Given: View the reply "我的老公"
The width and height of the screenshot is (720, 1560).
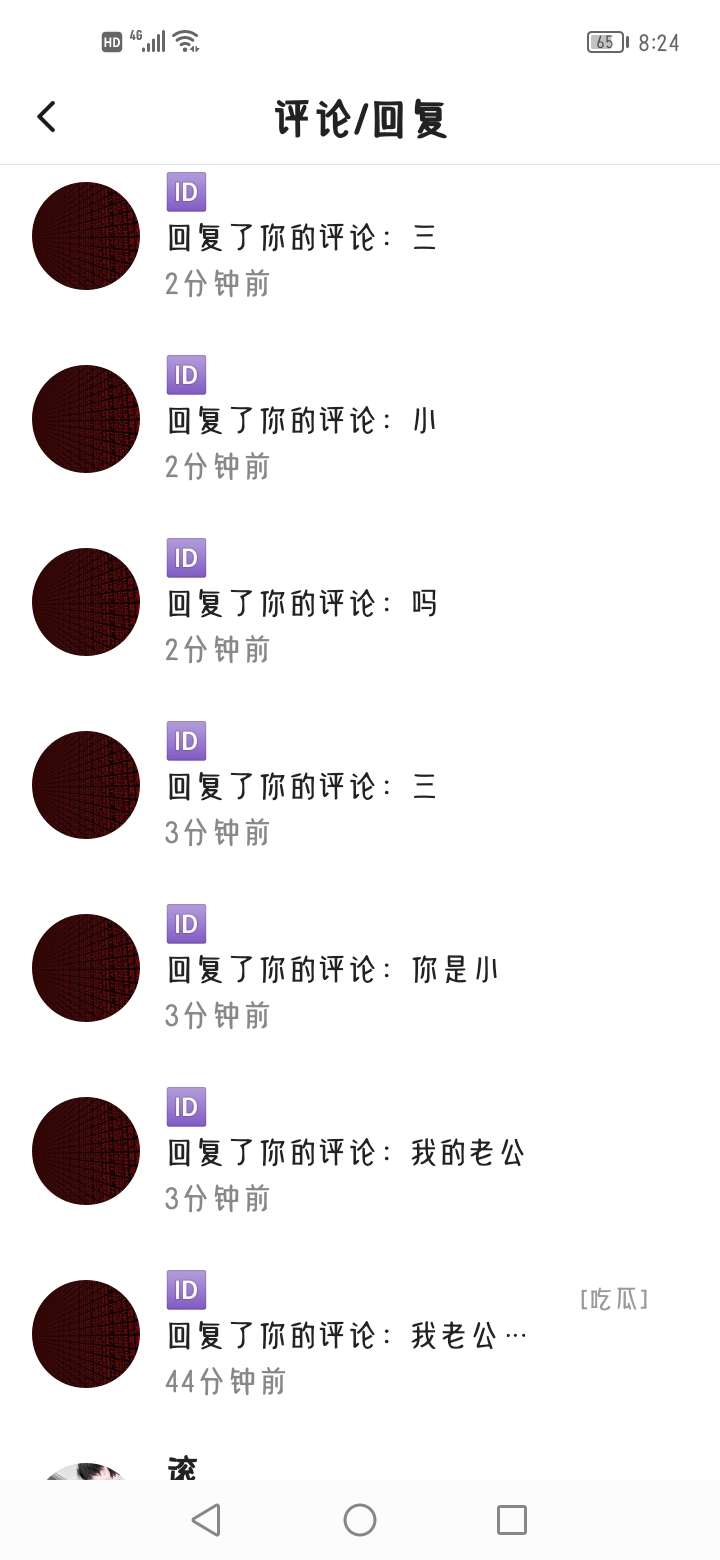Looking at the screenshot, I should tap(346, 1153).
